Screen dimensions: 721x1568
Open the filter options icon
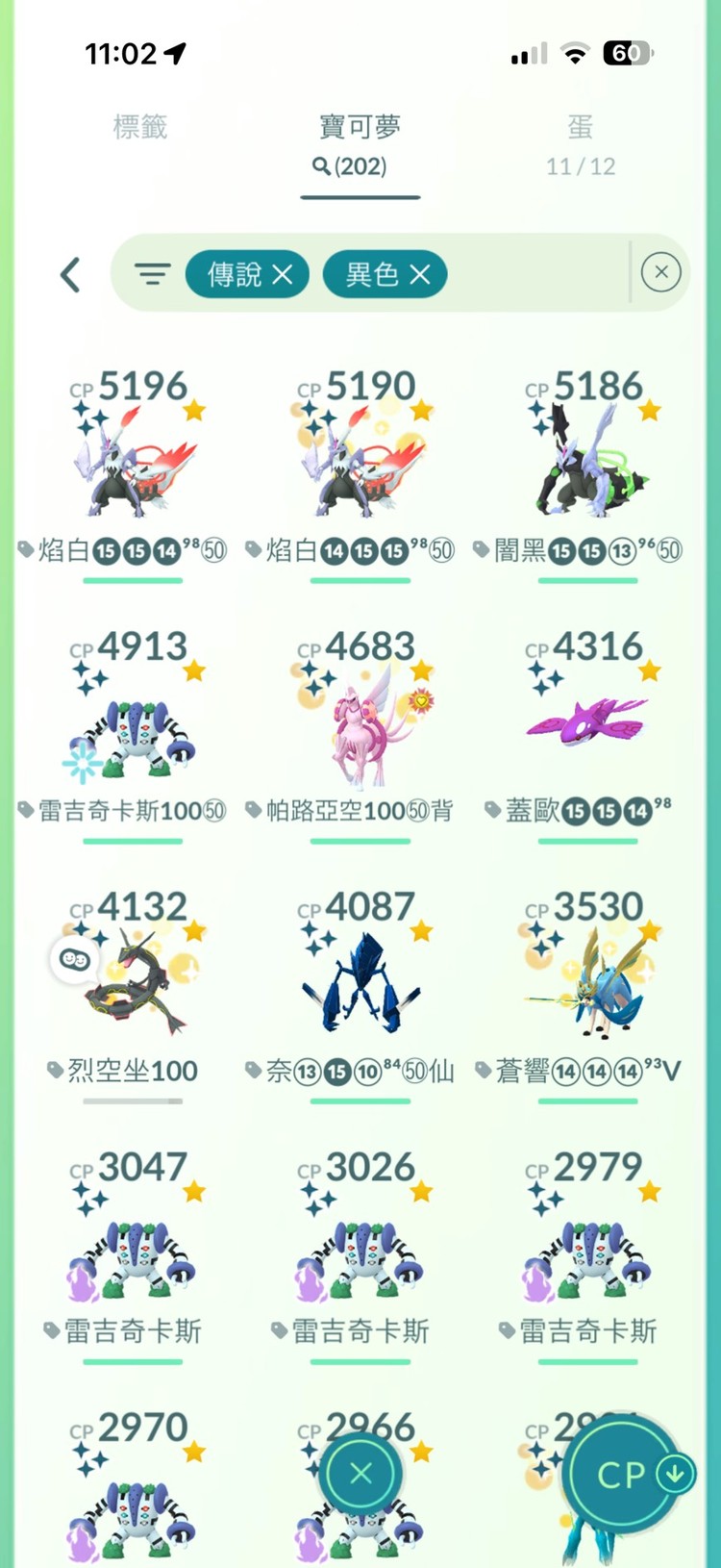pyautogui.click(x=152, y=275)
